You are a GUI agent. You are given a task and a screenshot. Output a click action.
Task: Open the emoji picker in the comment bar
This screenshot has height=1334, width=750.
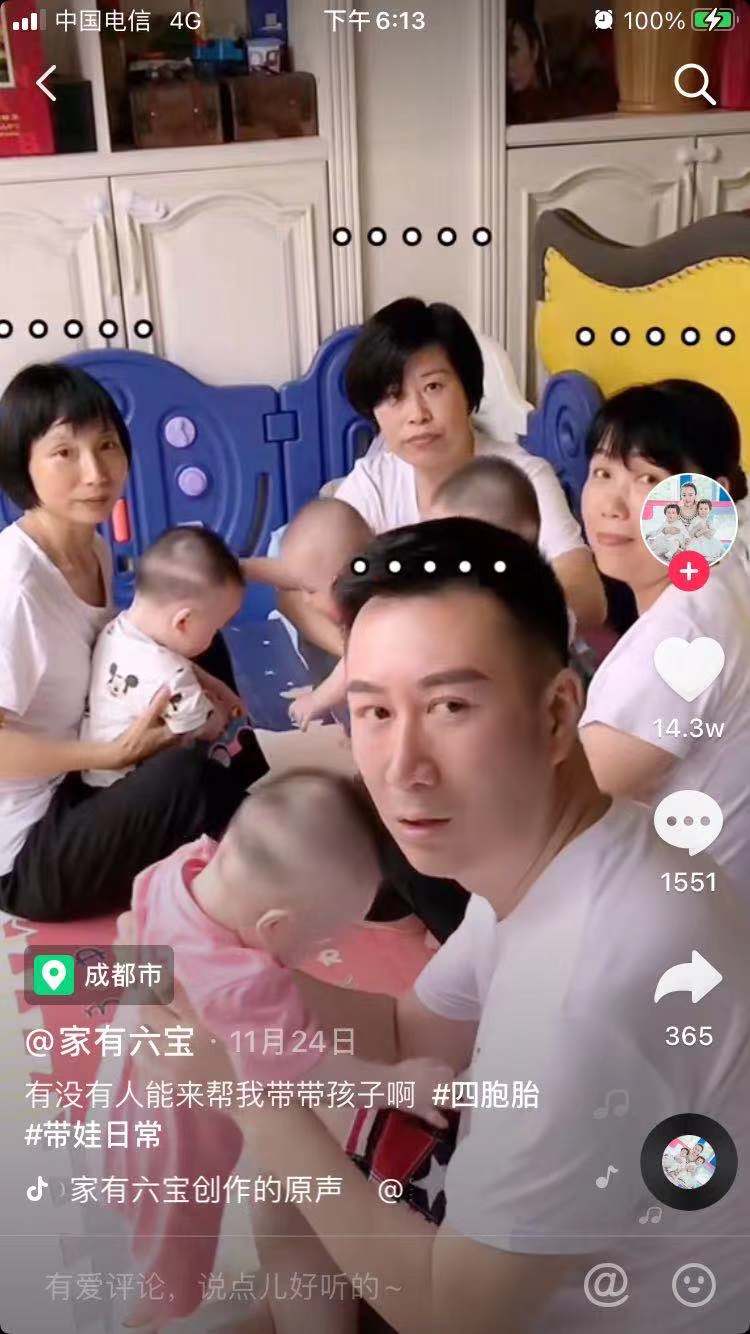coord(694,1284)
